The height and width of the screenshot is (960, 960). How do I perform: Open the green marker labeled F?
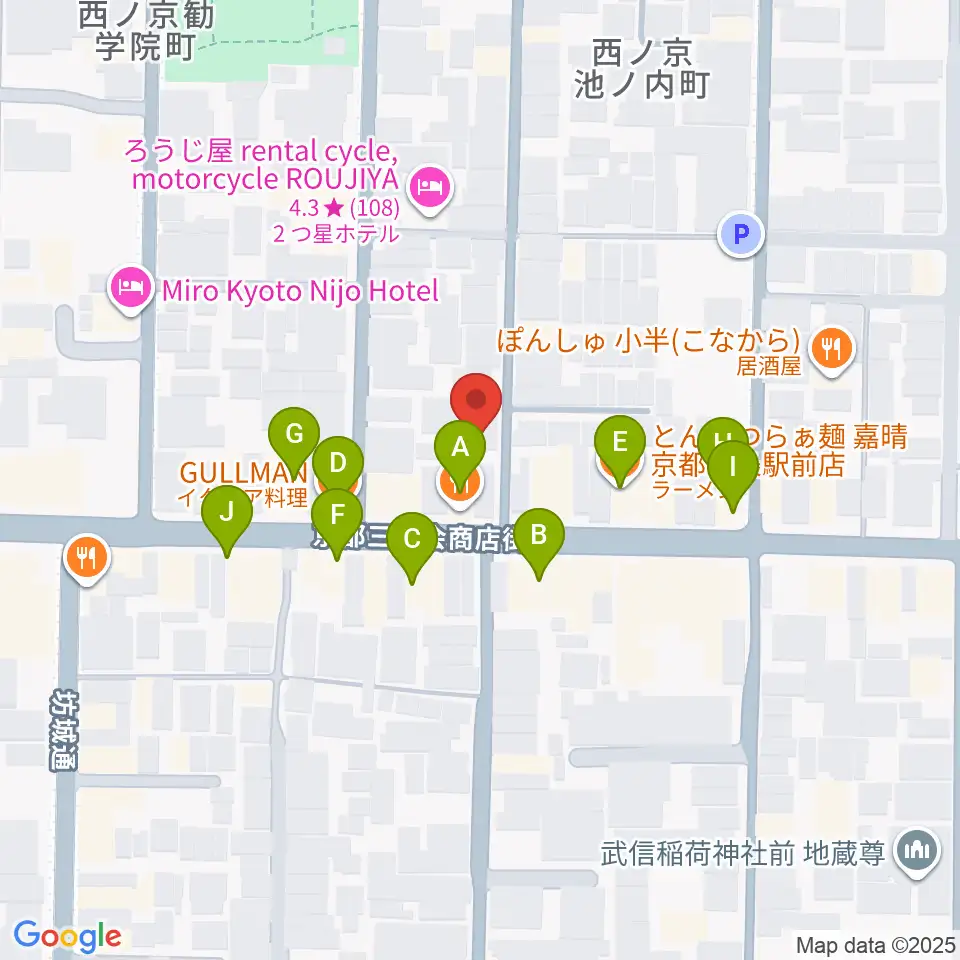pos(337,518)
